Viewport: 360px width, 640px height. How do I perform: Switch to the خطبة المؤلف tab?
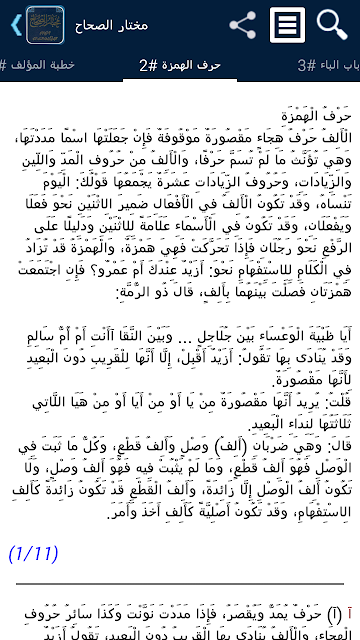pyautogui.click(x=38, y=65)
